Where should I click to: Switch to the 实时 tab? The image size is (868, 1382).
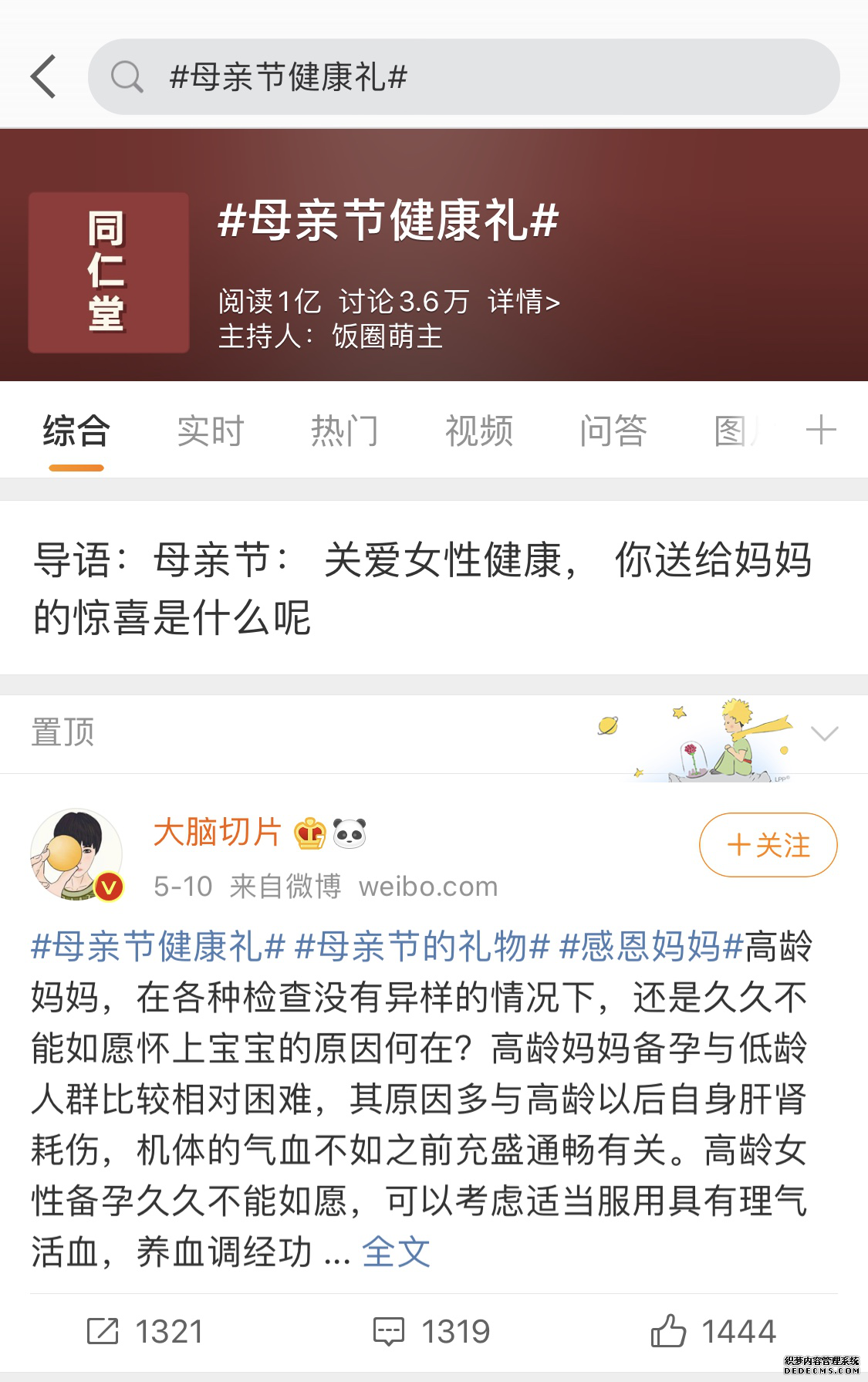pyautogui.click(x=210, y=431)
